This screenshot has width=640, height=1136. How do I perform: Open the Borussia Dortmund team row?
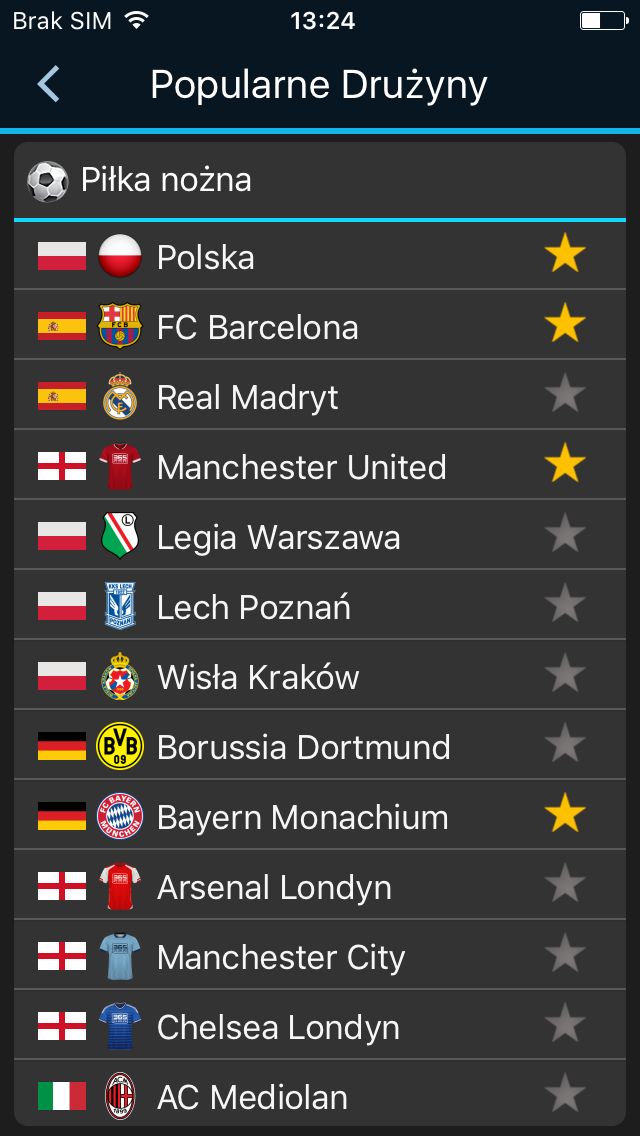320,746
